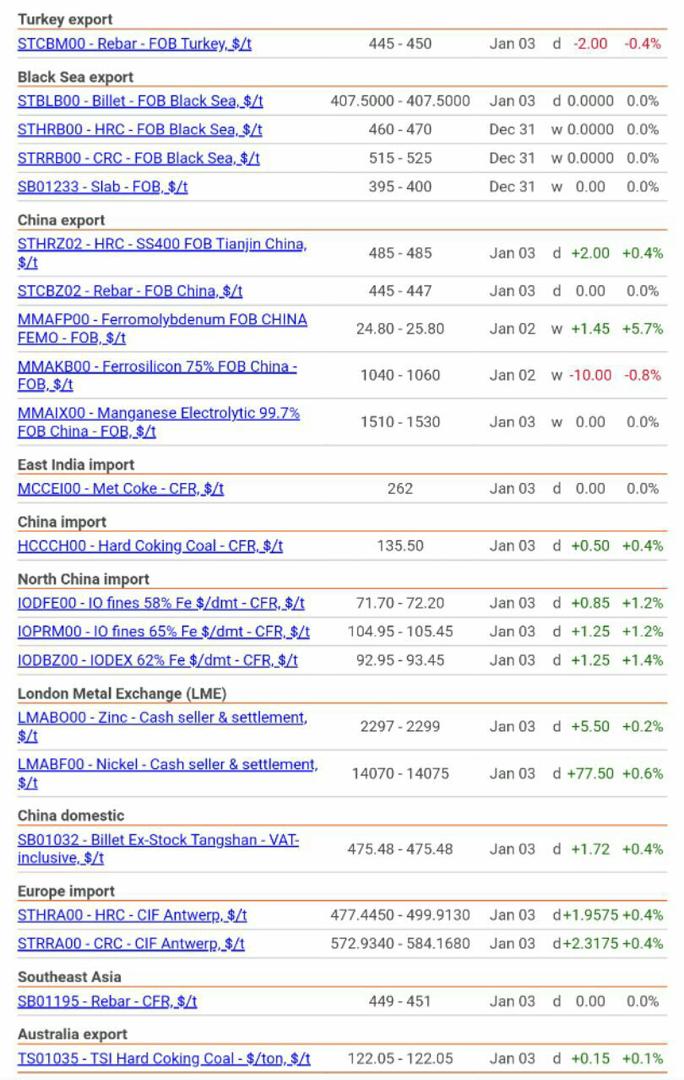Open IODBZ00 IODEX 62% Fe link
This screenshot has width=684, height=1080.
tap(157, 661)
